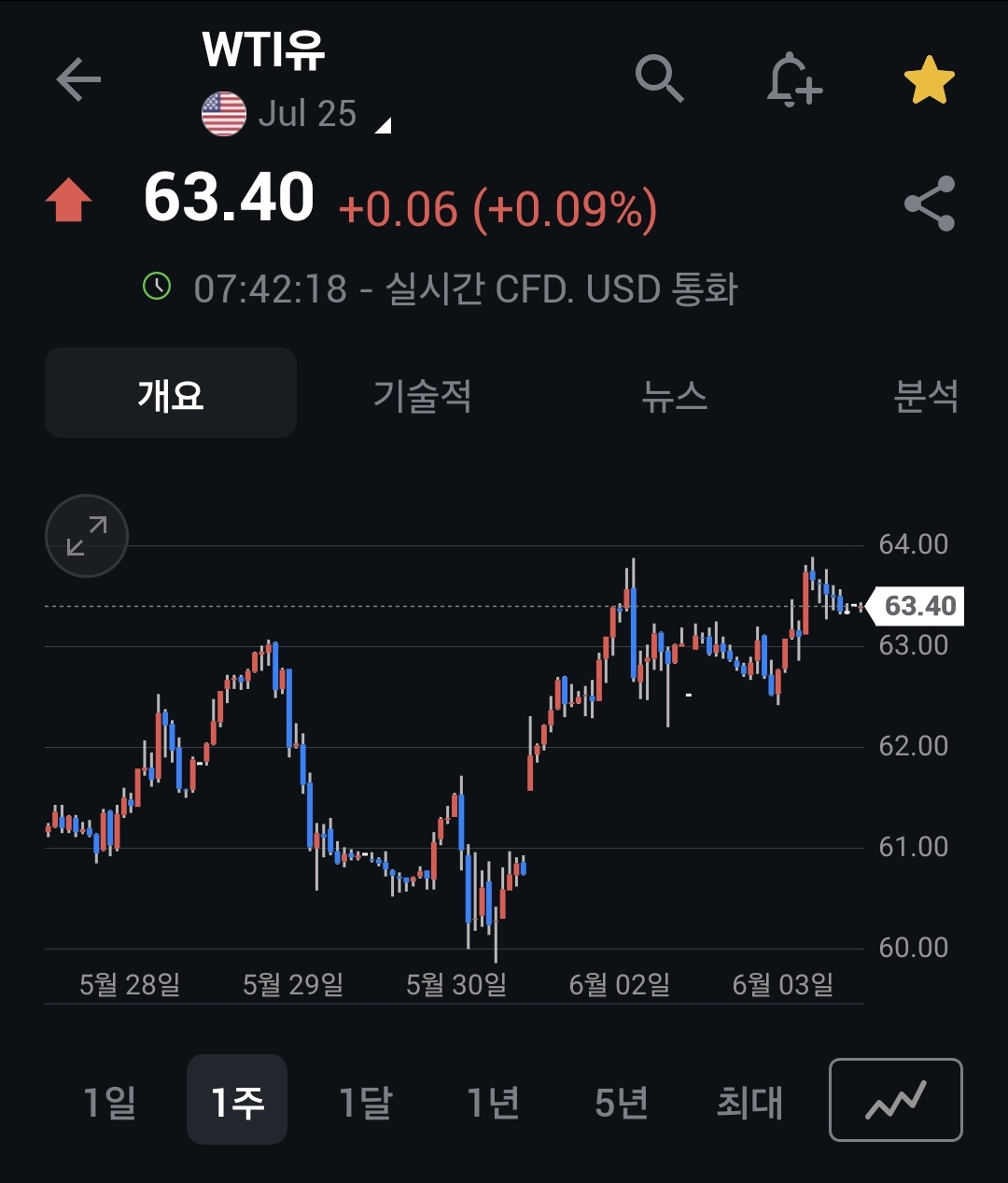The height and width of the screenshot is (1183, 1008).
Task: Share the WTI유 quote
Action: pos(930,204)
